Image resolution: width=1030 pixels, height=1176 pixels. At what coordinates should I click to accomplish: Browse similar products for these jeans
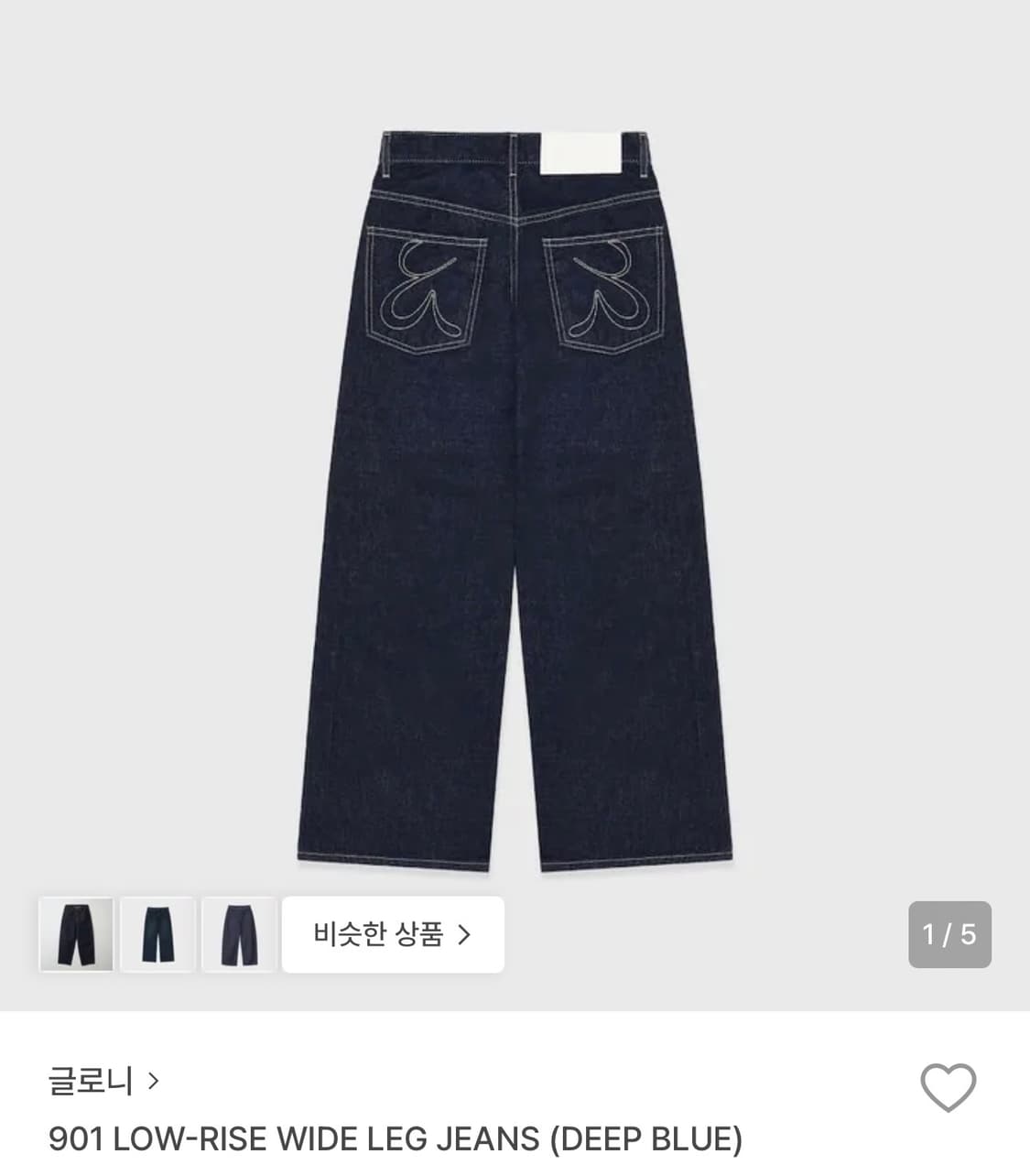click(x=393, y=936)
